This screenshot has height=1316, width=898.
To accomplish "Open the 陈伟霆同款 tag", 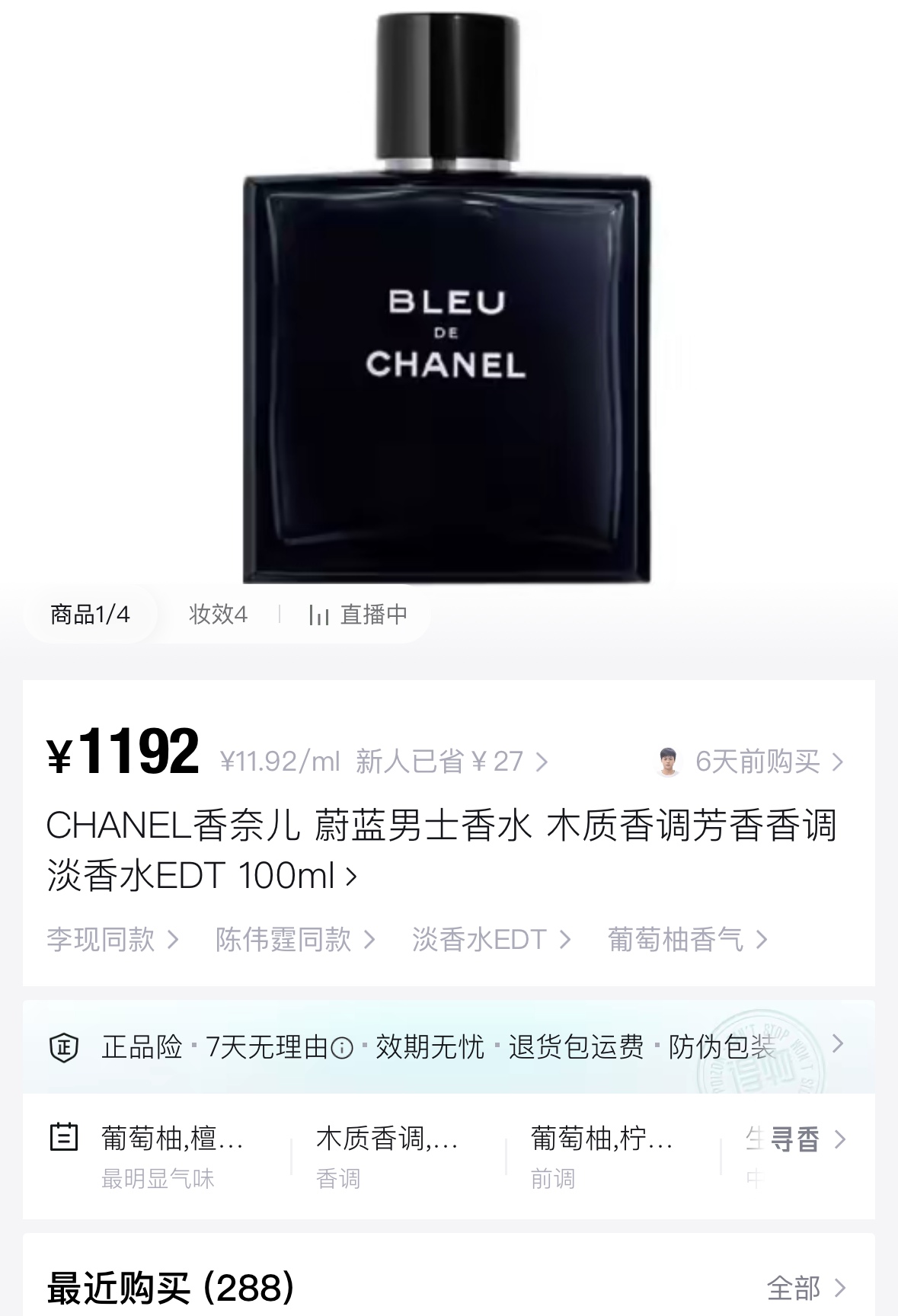I will point(296,939).
